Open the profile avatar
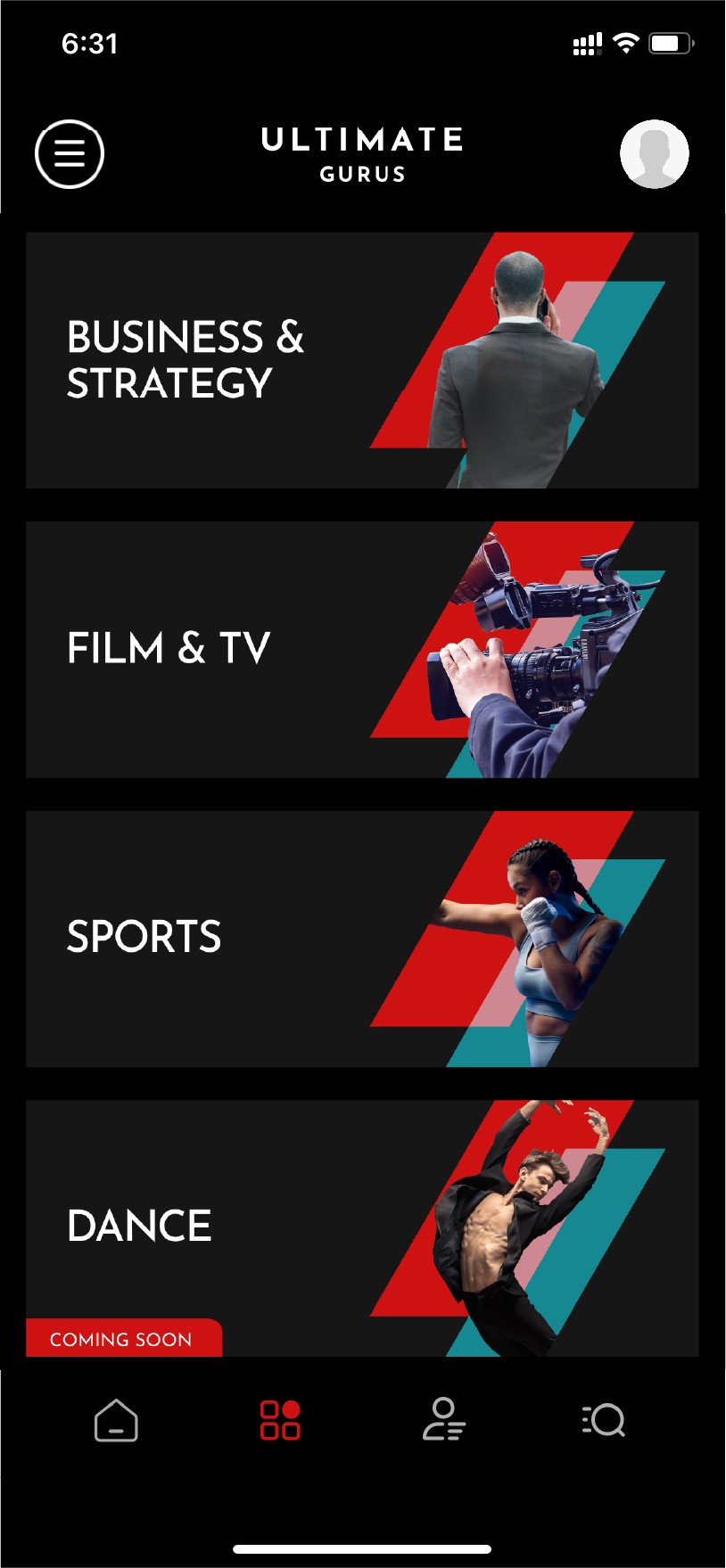The image size is (726, 1568). click(x=655, y=153)
